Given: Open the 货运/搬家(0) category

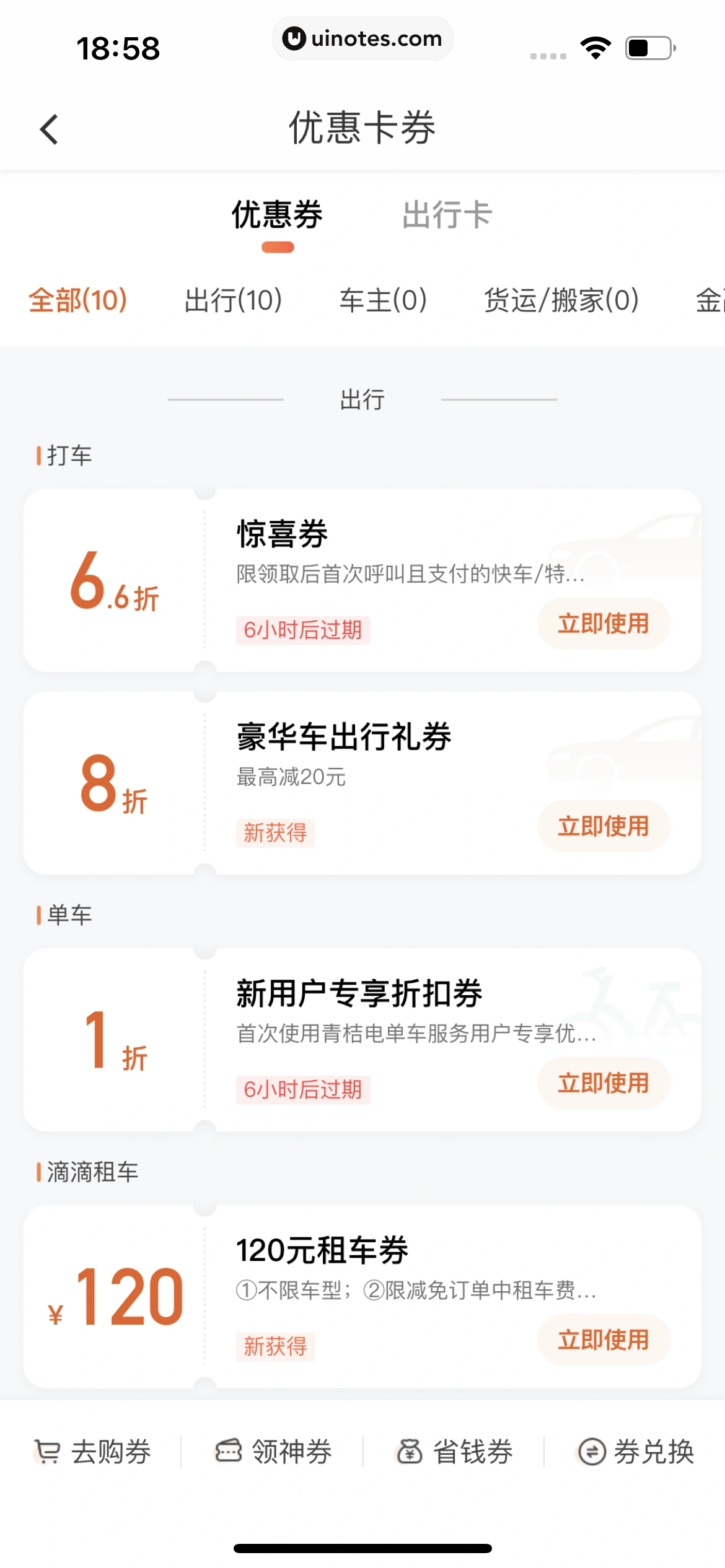Looking at the screenshot, I should pyautogui.click(x=561, y=300).
